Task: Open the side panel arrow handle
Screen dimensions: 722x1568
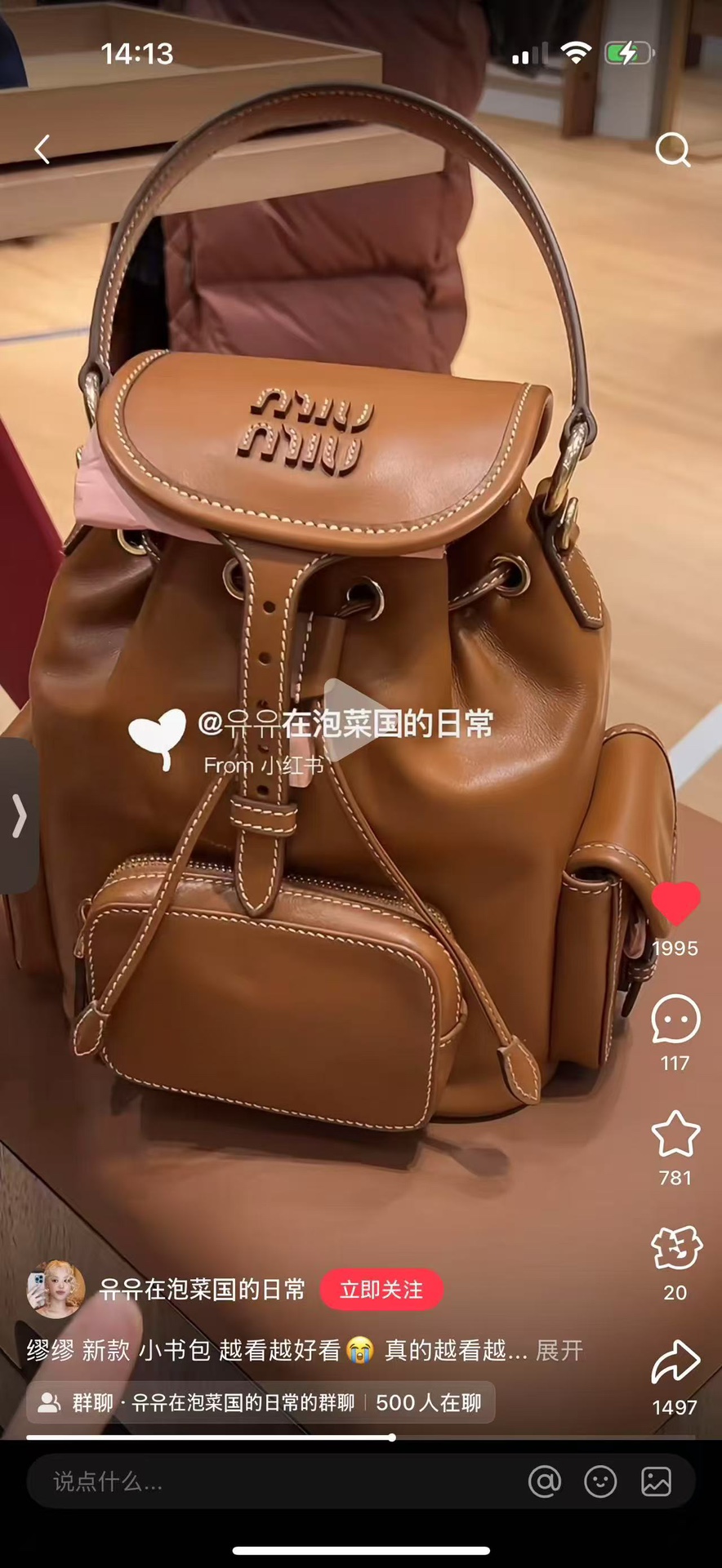Action: click(19, 816)
